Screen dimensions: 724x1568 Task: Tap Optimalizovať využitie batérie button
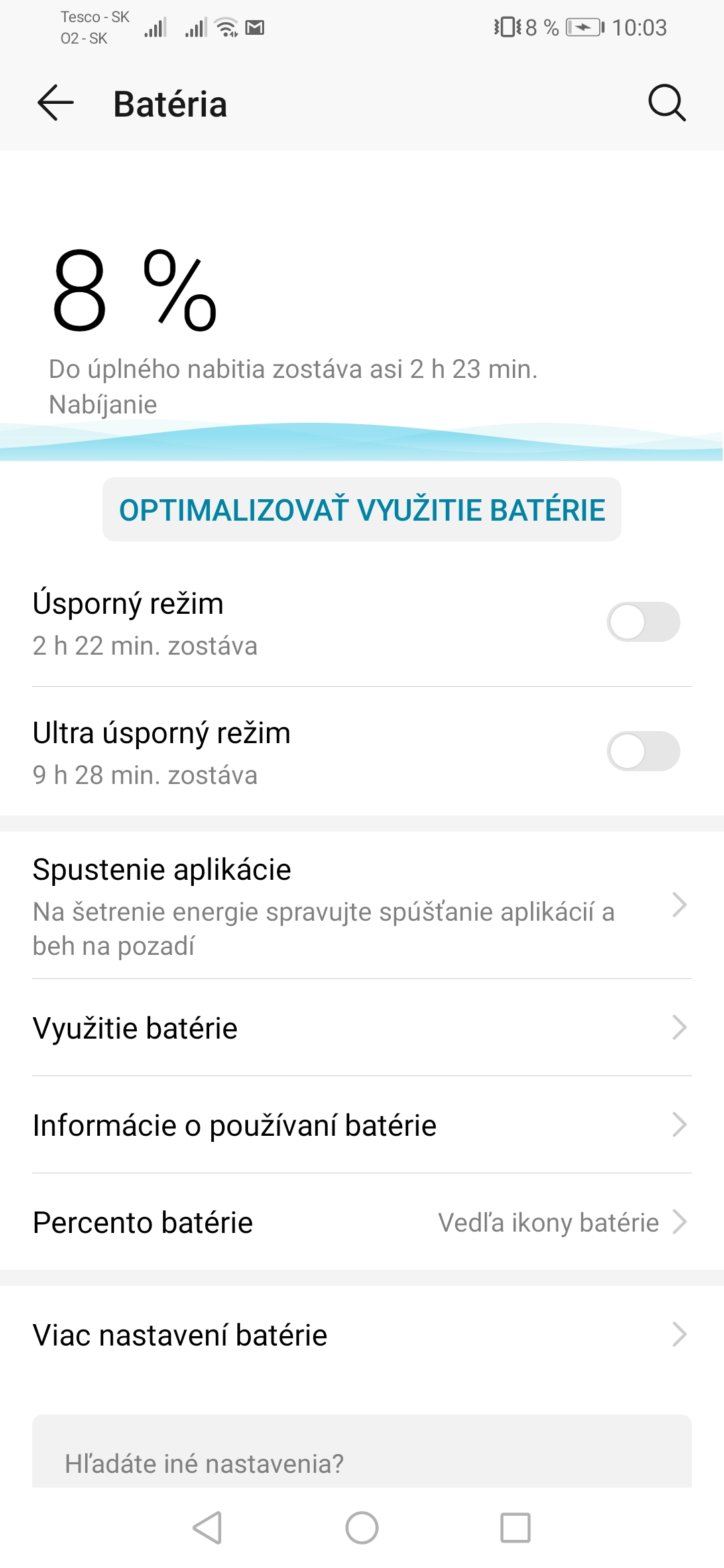(x=362, y=509)
